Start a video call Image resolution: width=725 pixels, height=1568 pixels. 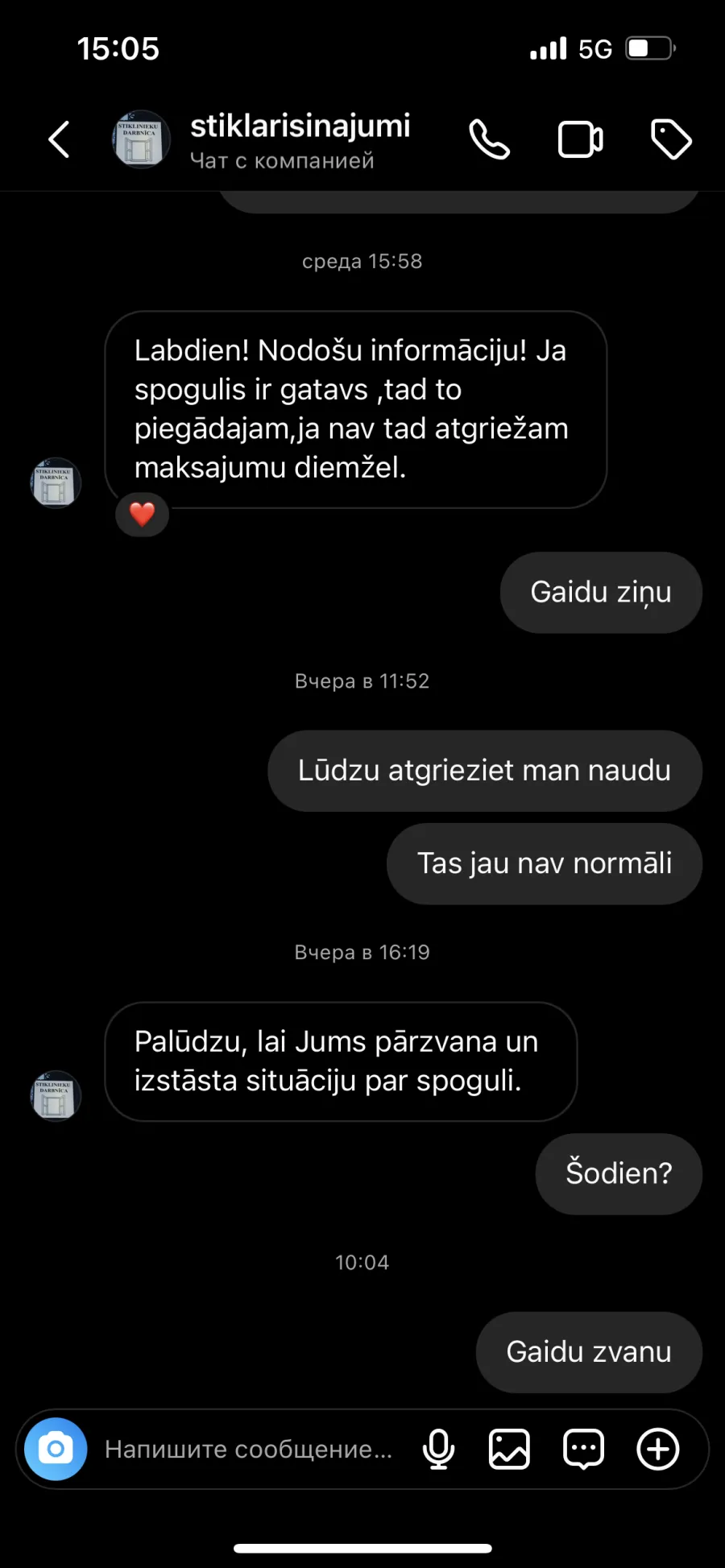tap(581, 139)
